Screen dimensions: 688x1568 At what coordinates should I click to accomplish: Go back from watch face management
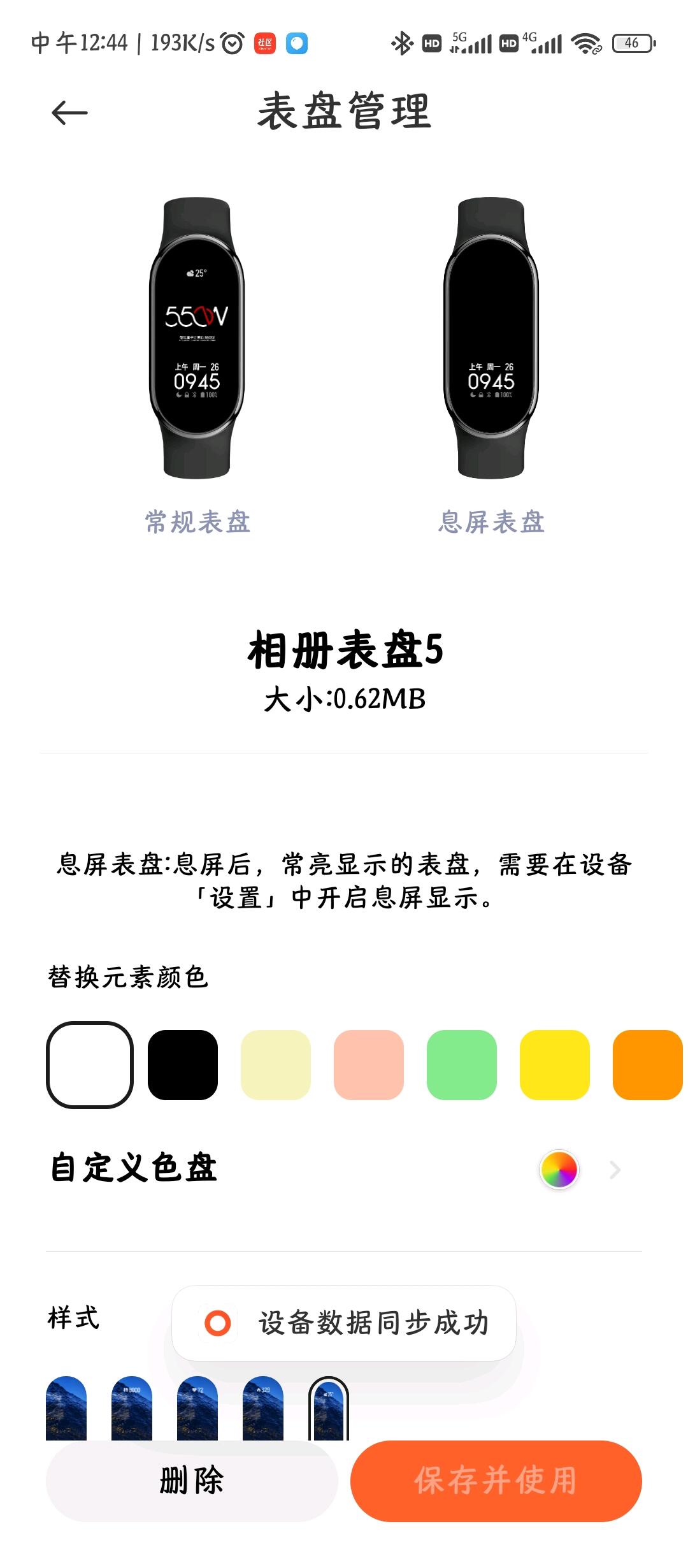(69, 113)
